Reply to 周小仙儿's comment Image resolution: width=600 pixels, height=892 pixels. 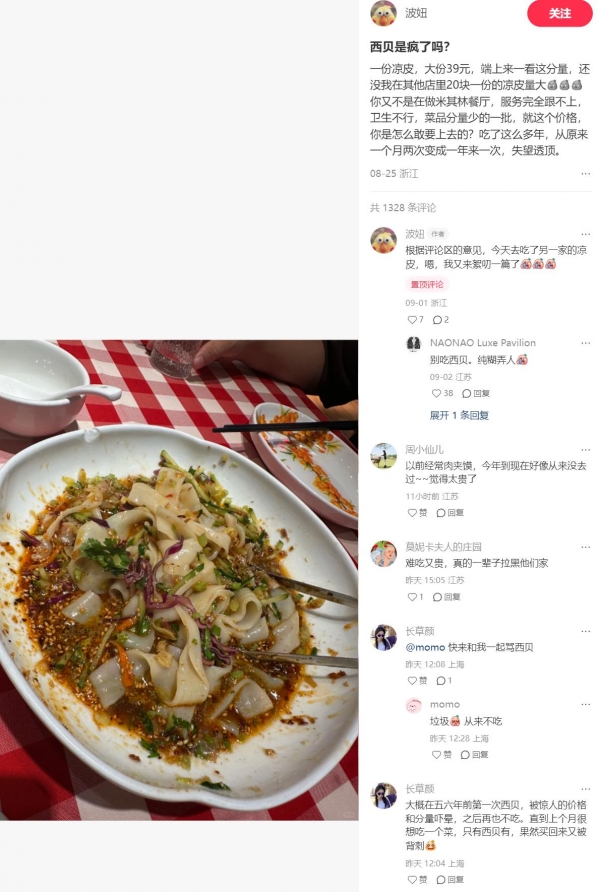tap(449, 512)
